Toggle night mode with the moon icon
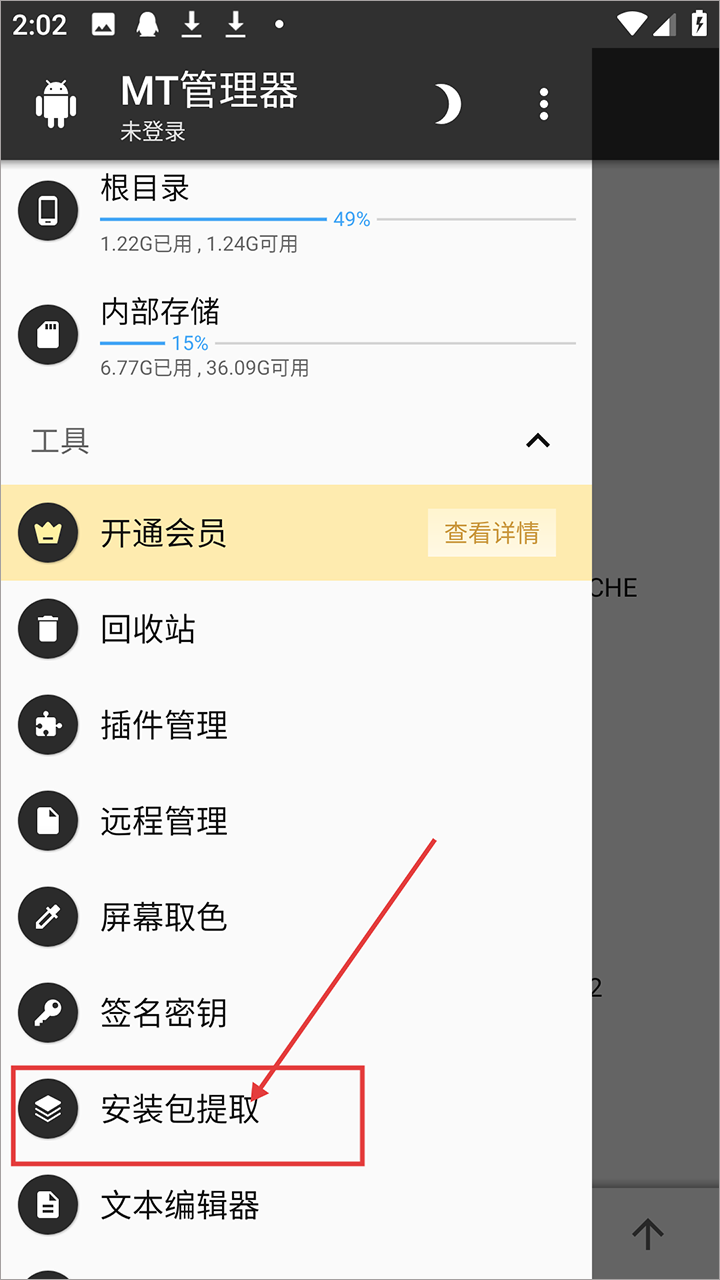 tap(447, 104)
